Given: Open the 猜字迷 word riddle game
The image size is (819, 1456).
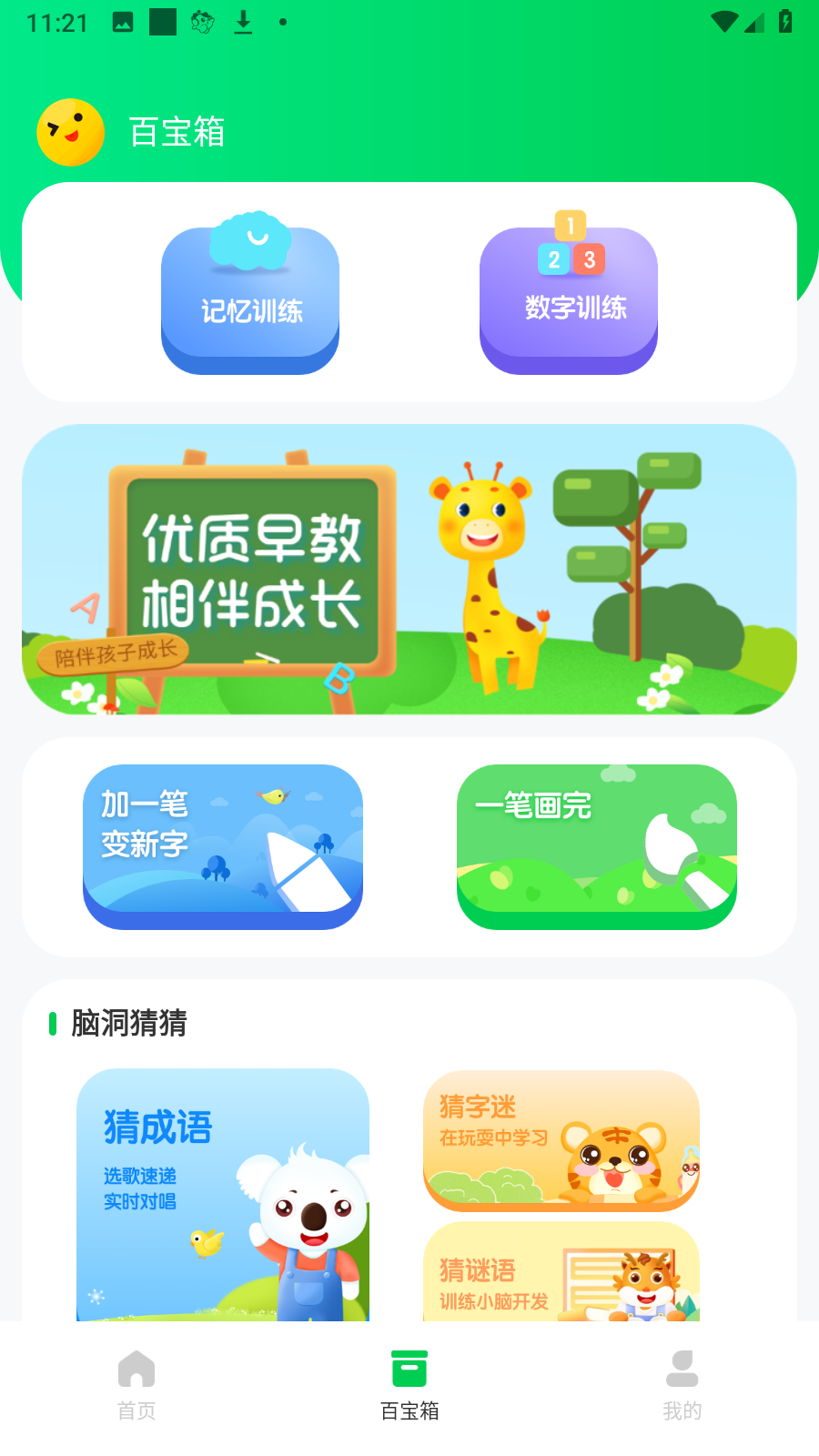Looking at the screenshot, I should (x=561, y=1140).
